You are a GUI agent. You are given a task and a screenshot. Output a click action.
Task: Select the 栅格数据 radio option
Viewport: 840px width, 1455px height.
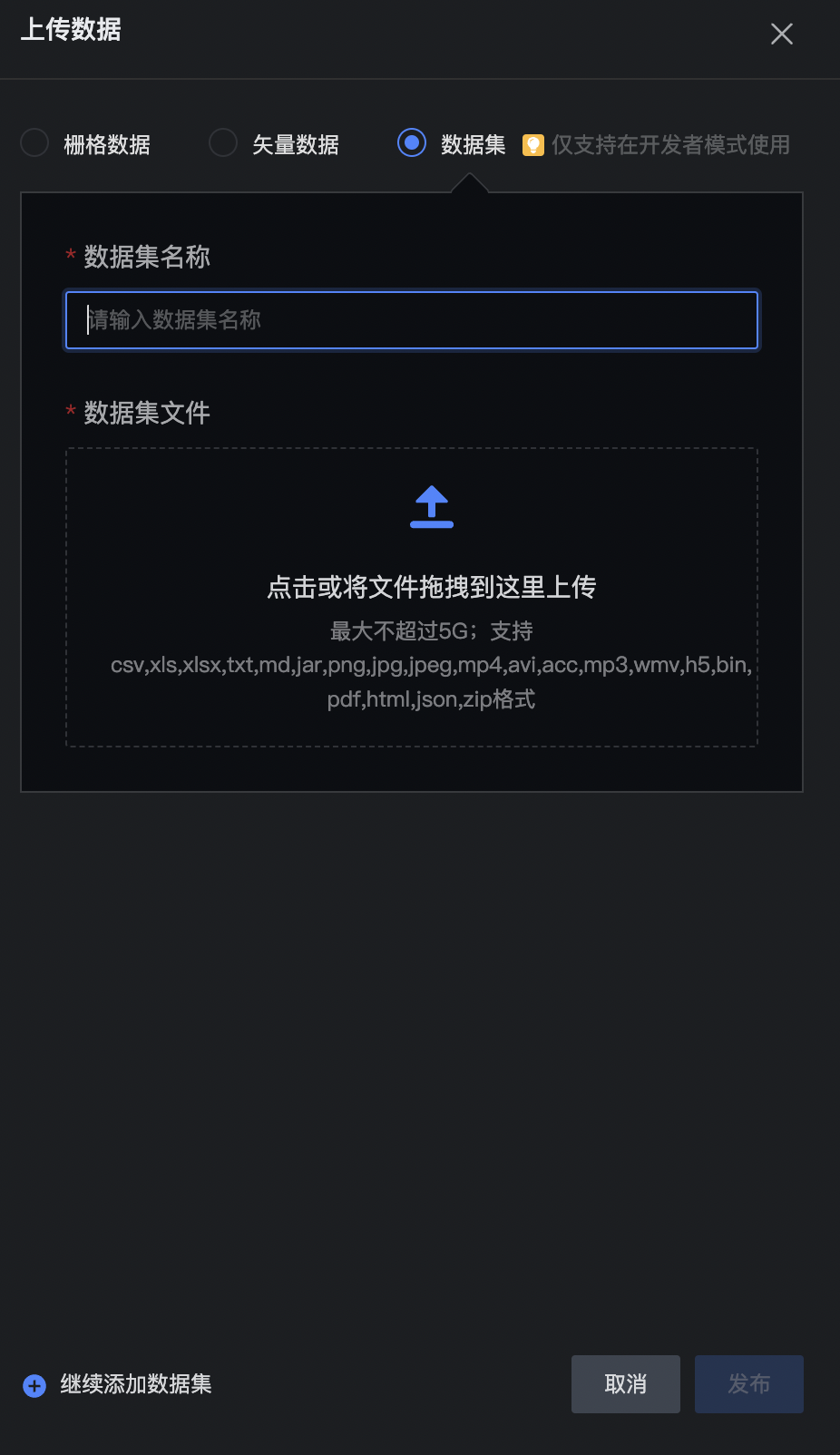[x=35, y=143]
